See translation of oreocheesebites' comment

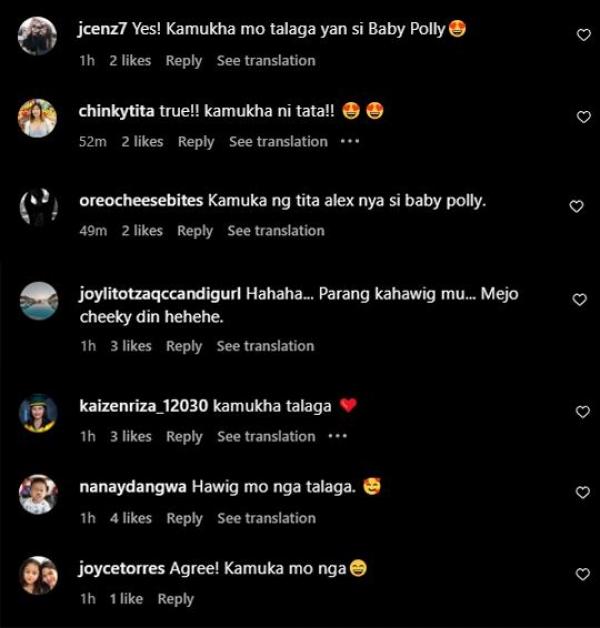click(276, 231)
